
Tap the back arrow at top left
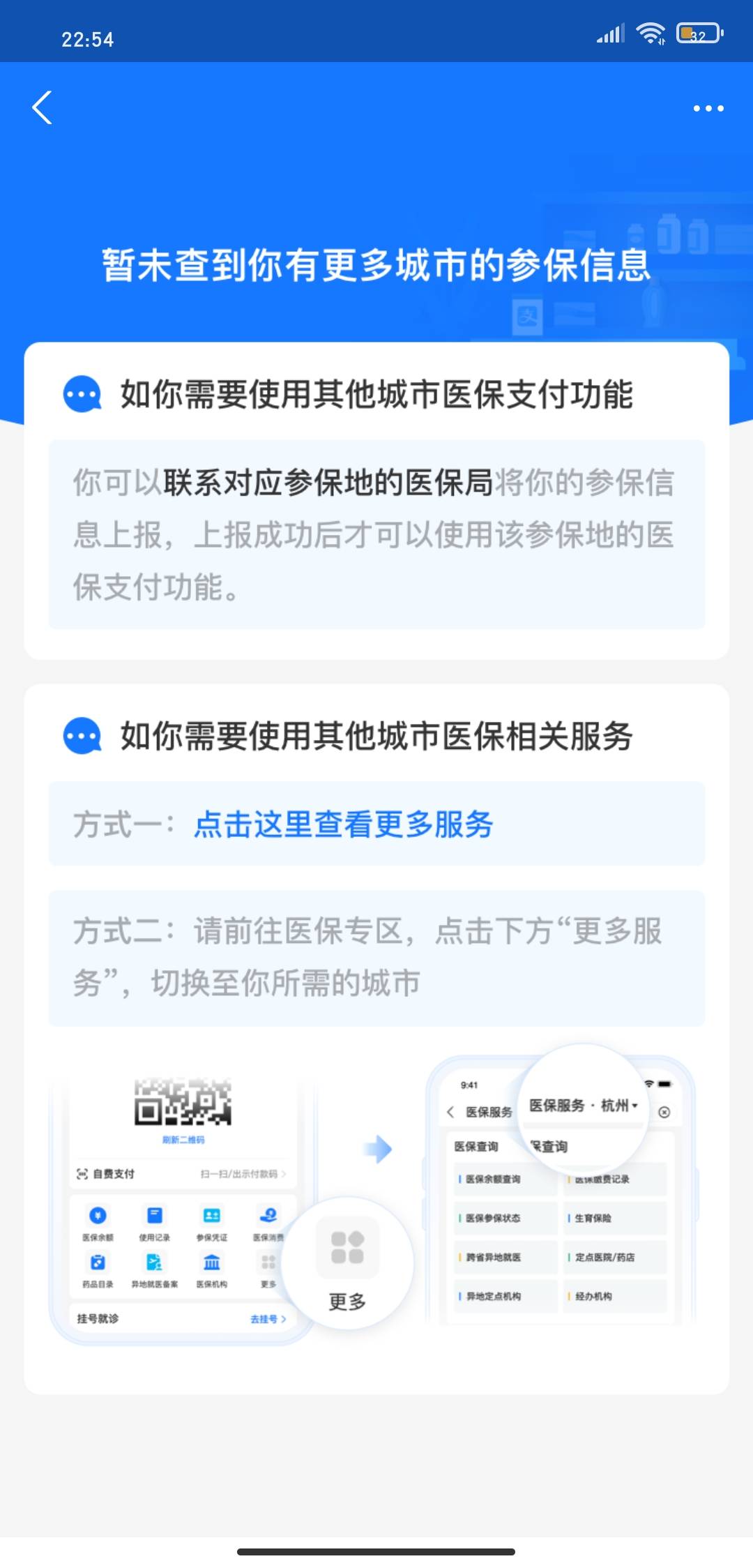[41, 108]
